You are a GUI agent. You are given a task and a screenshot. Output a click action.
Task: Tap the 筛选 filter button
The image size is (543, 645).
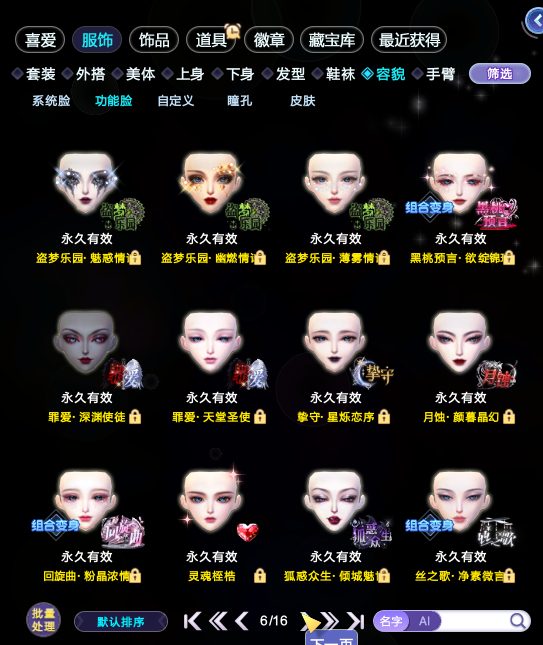click(x=500, y=74)
